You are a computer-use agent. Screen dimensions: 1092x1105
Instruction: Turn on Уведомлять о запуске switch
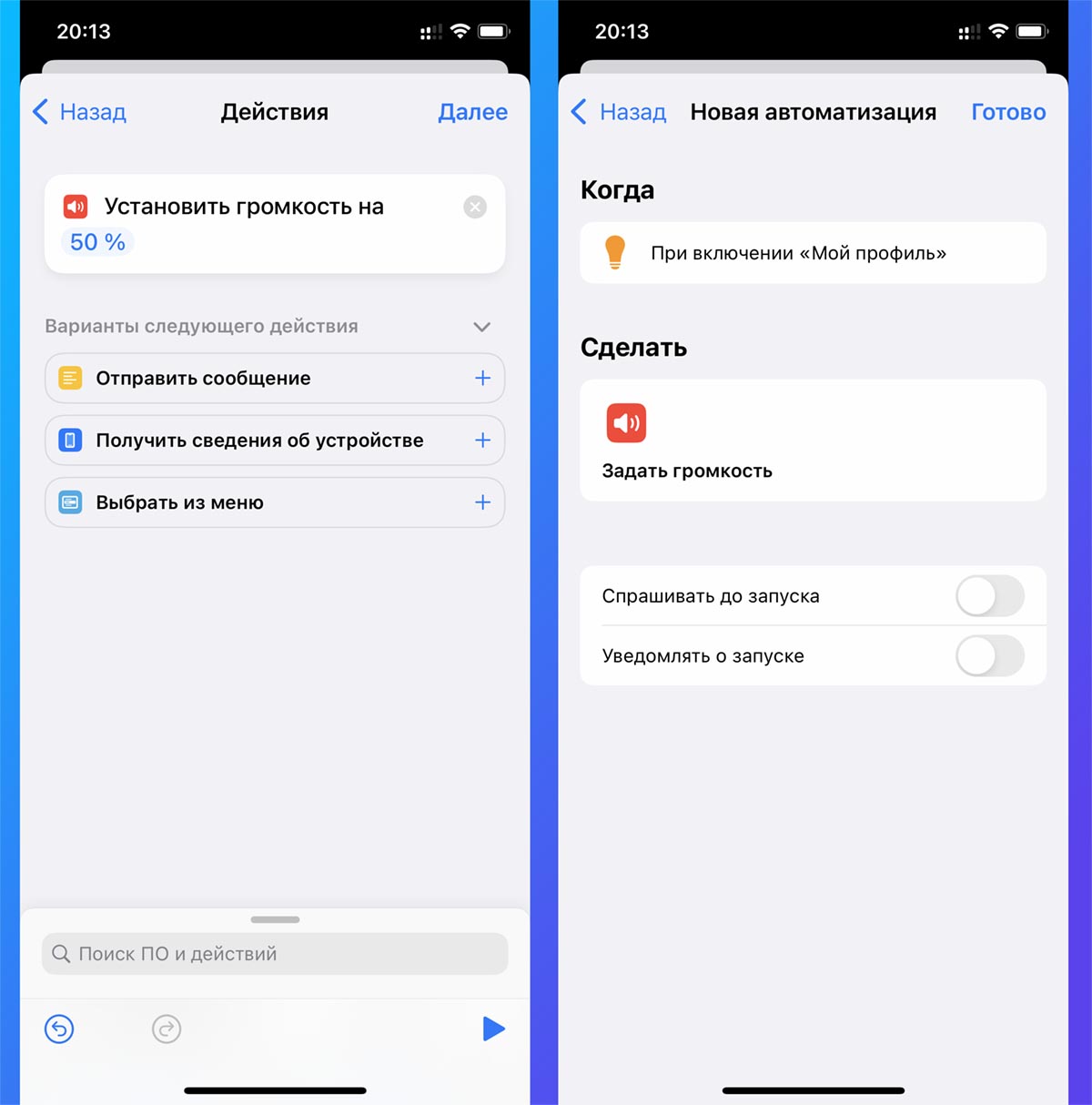tap(989, 656)
